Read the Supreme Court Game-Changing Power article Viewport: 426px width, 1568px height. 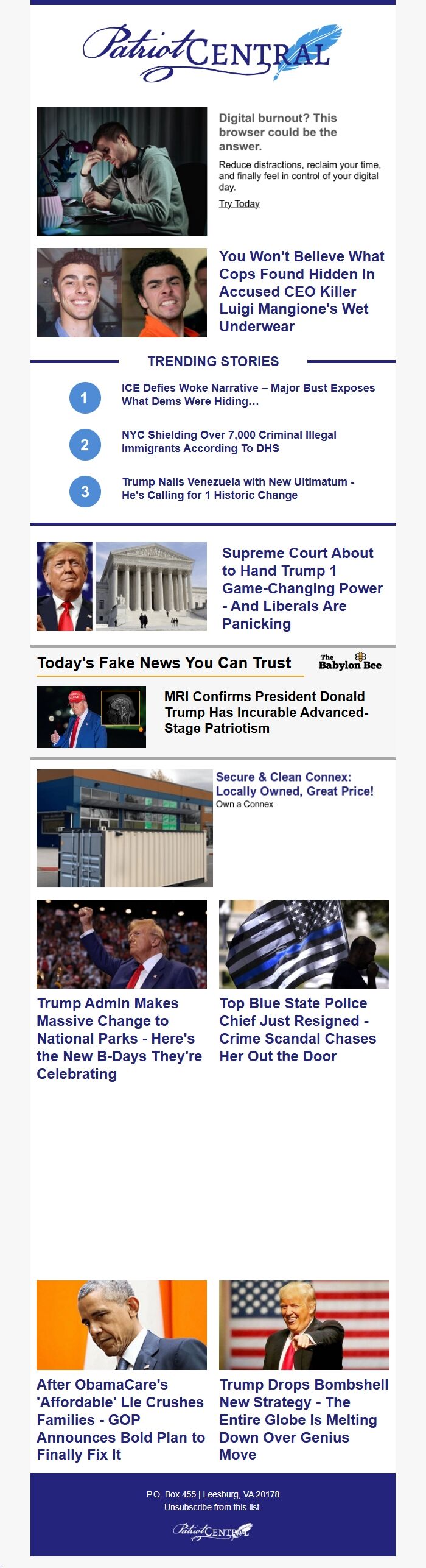tap(302, 588)
